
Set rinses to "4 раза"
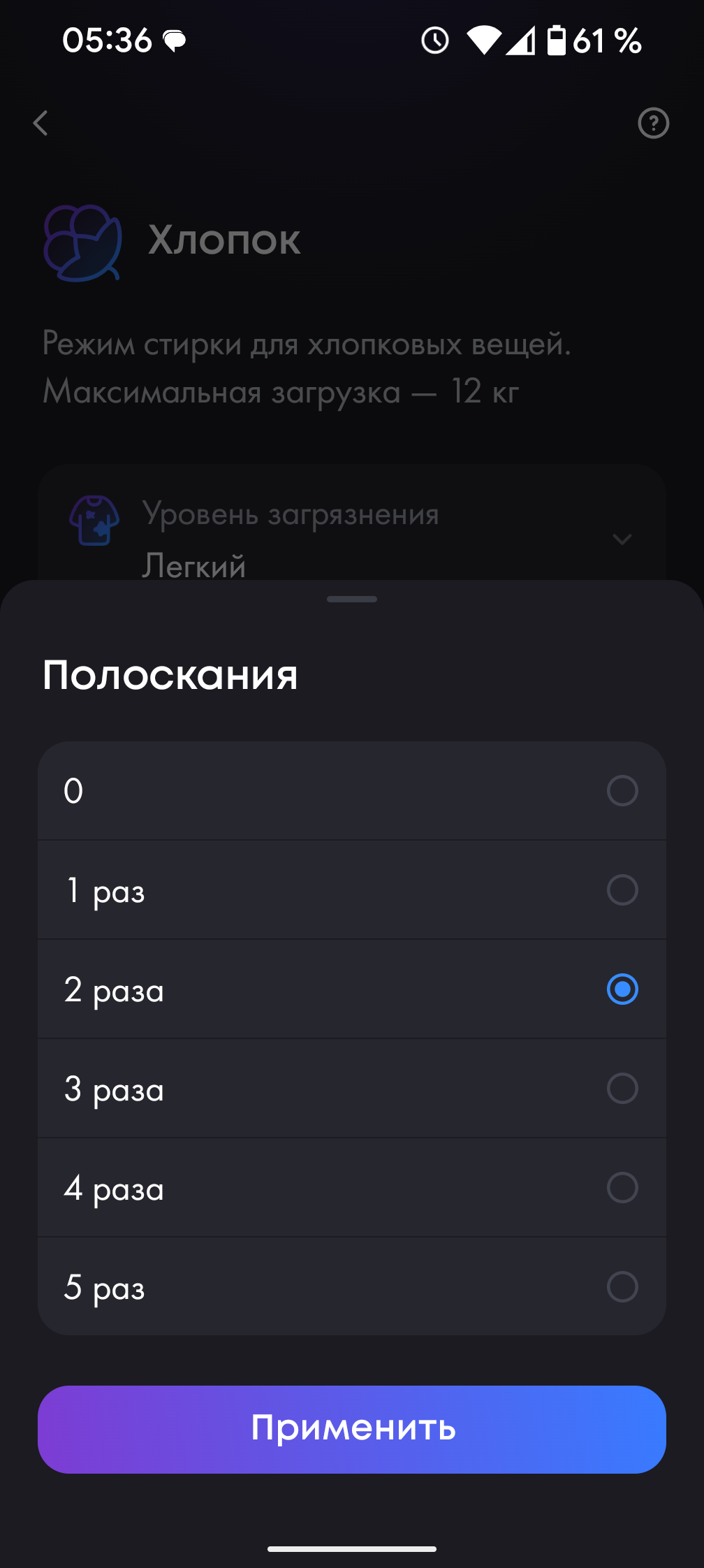click(x=351, y=1188)
